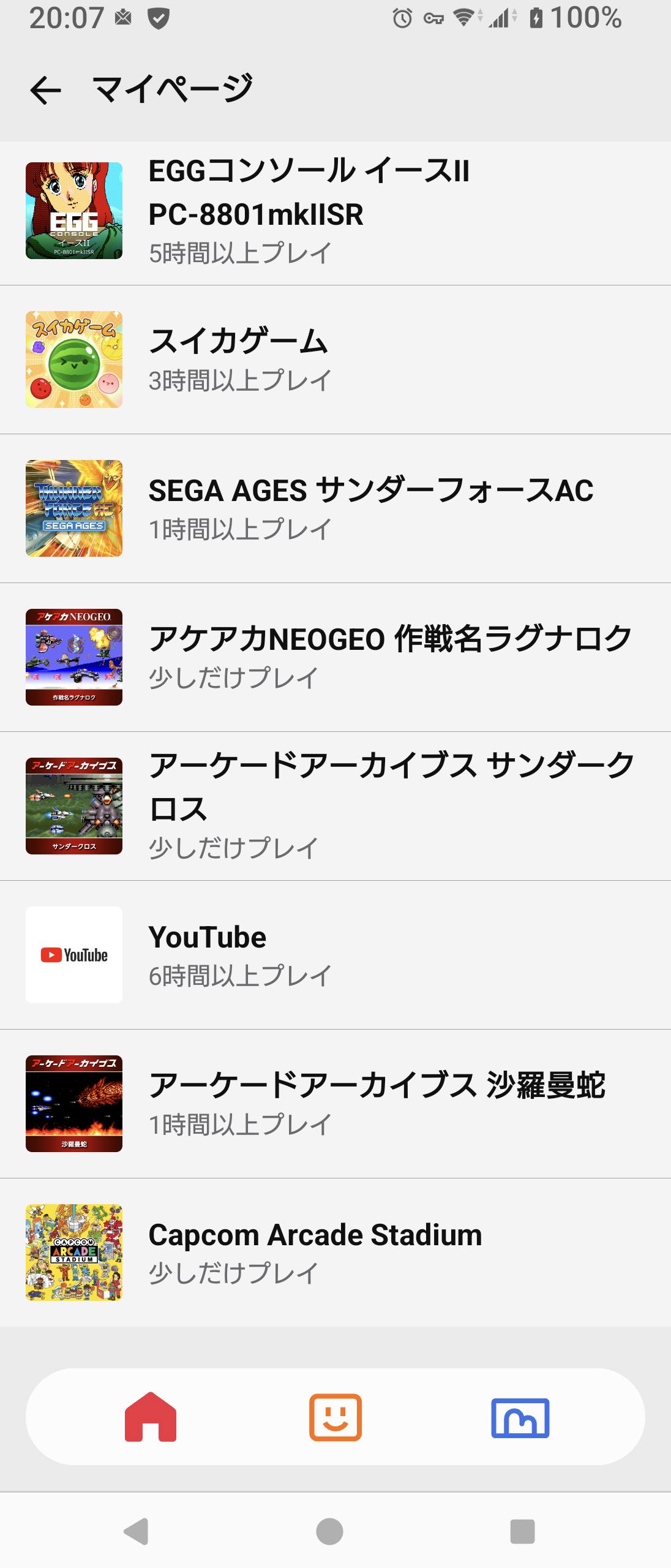Select SEGA AGES サンダーフォースAC
671x1568 pixels.
(335, 508)
